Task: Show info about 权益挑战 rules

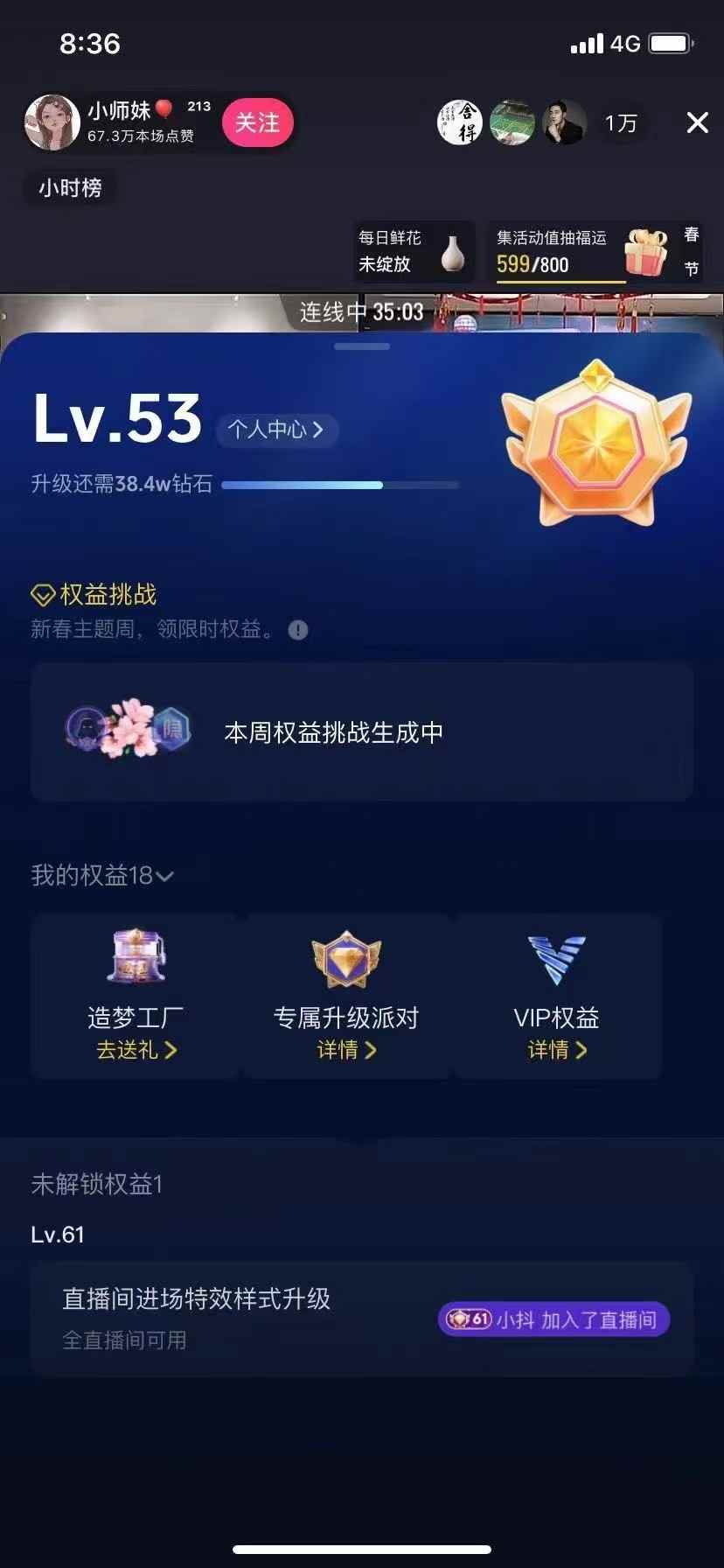Action: [298, 630]
